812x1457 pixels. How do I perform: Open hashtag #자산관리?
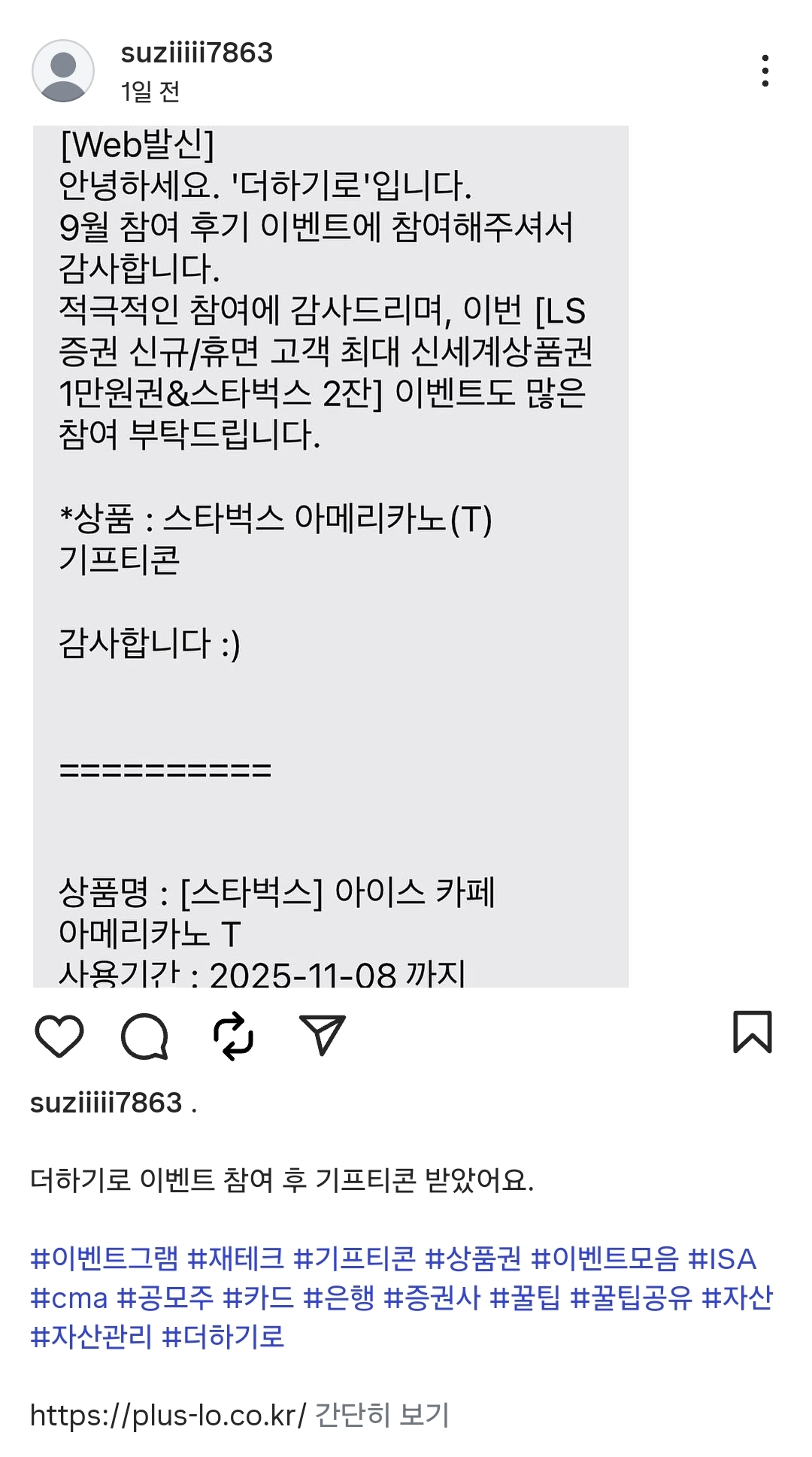point(91,1337)
